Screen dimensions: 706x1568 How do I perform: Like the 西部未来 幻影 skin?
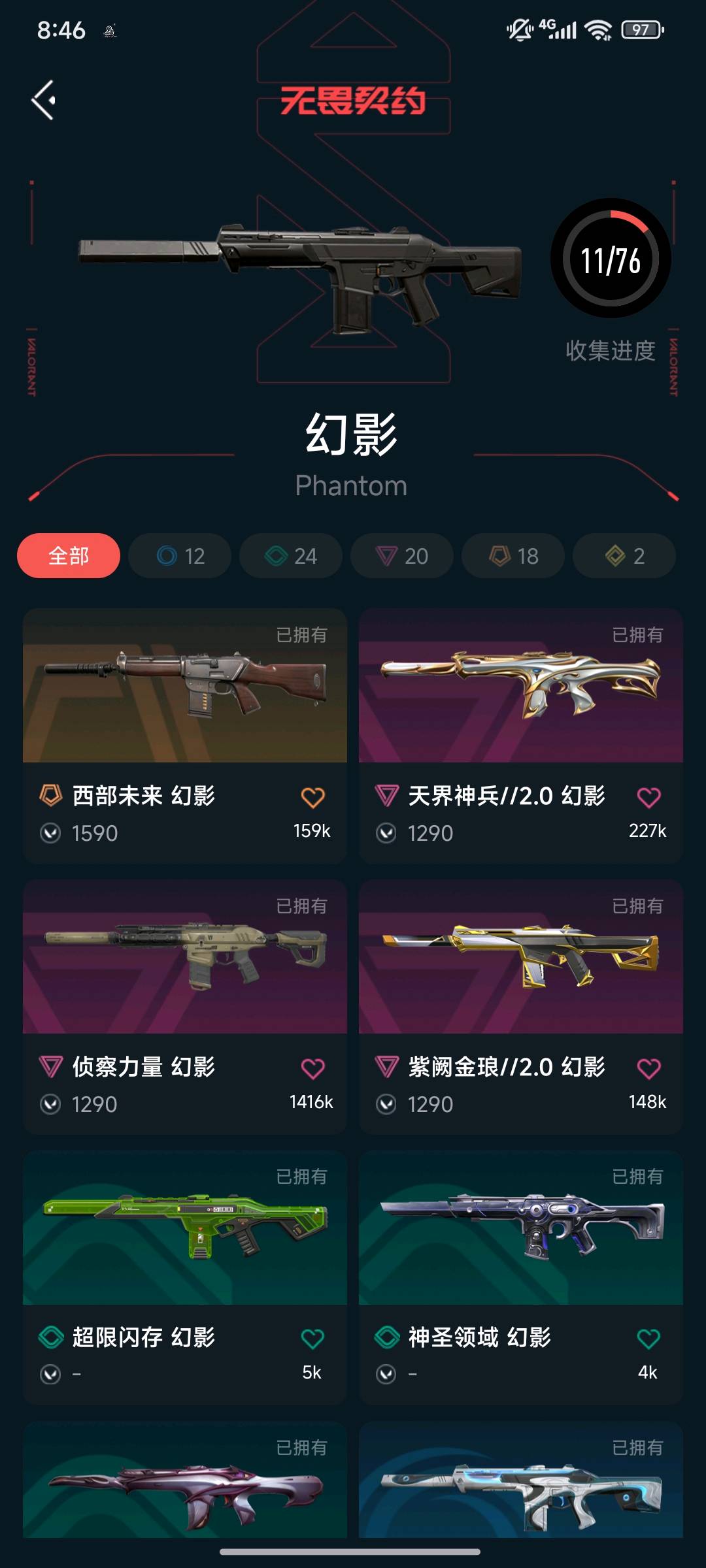[x=312, y=798]
